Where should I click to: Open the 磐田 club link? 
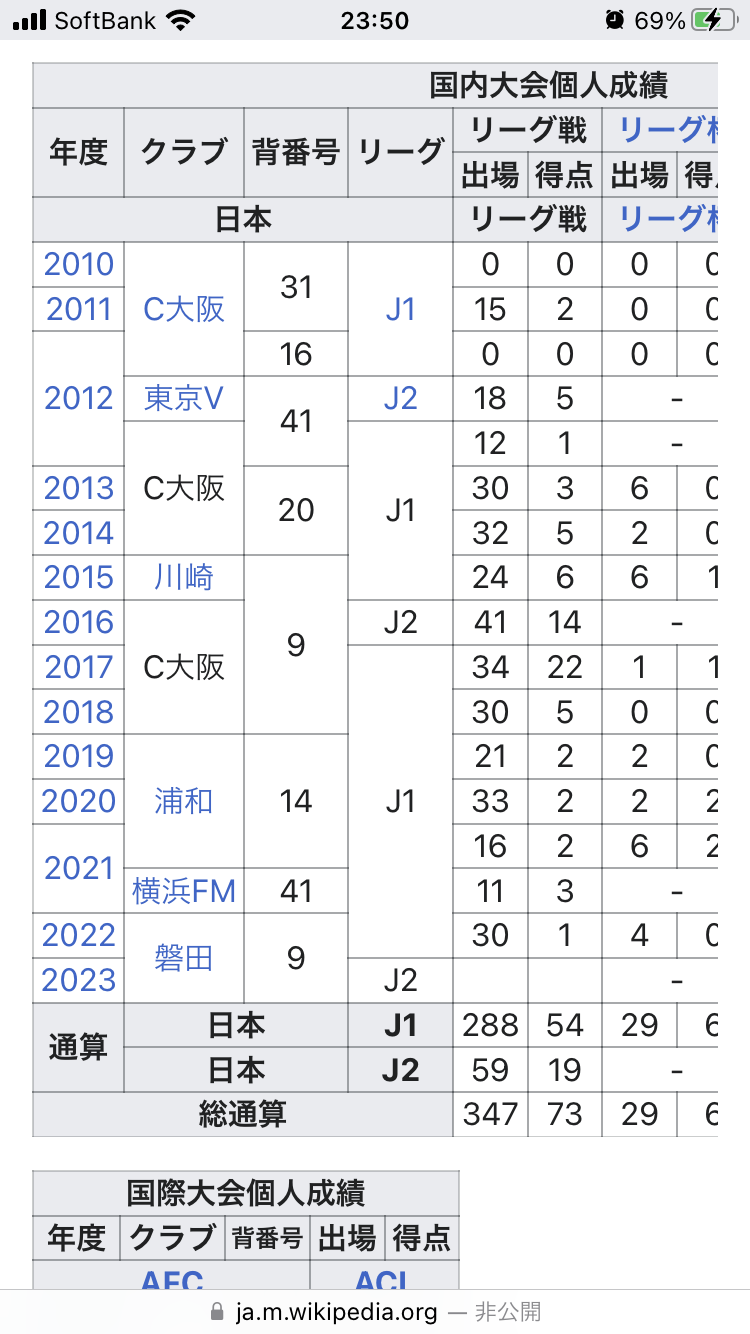[x=184, y=959]
